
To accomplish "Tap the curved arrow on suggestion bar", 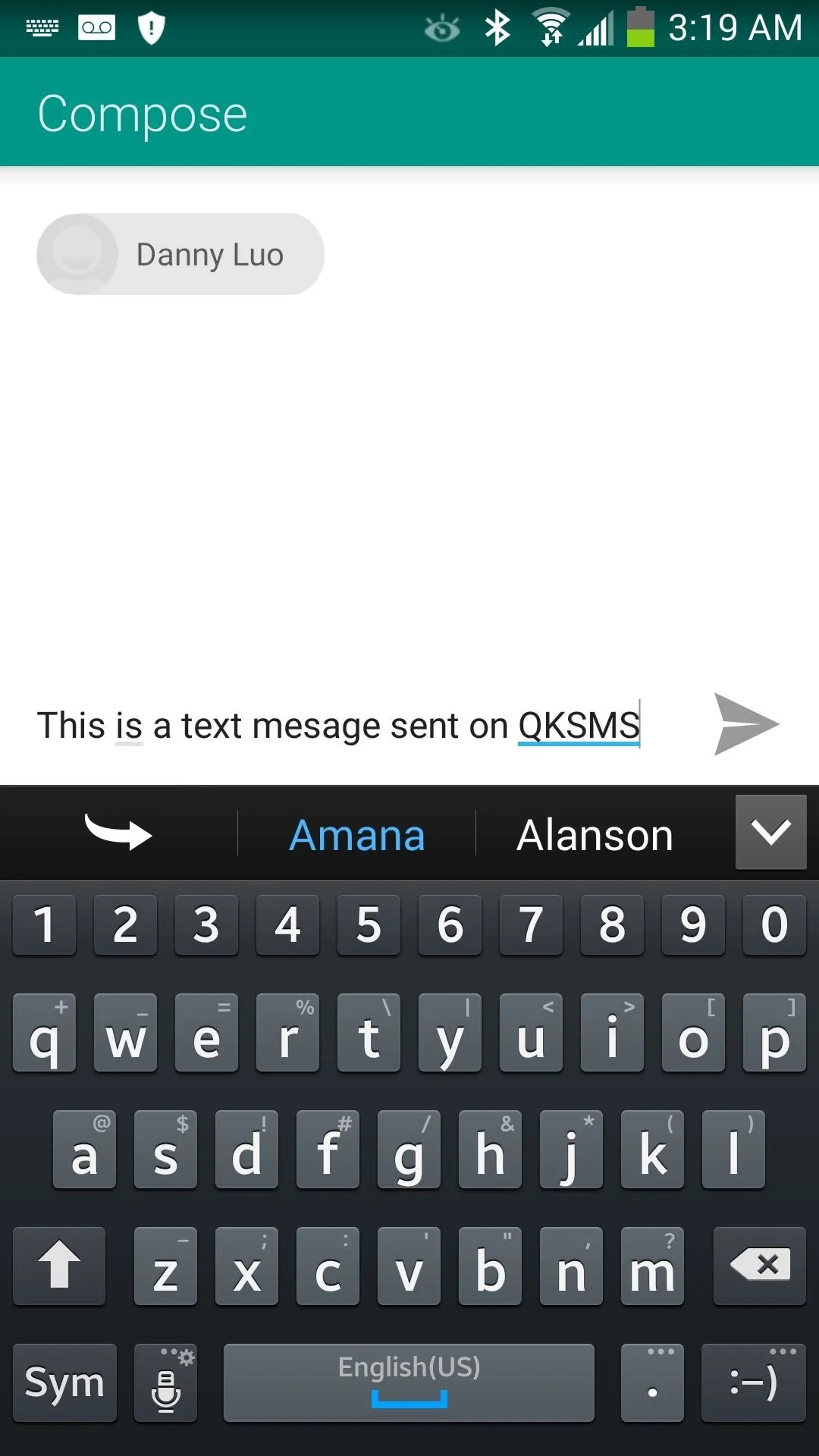I will (118, 833).
